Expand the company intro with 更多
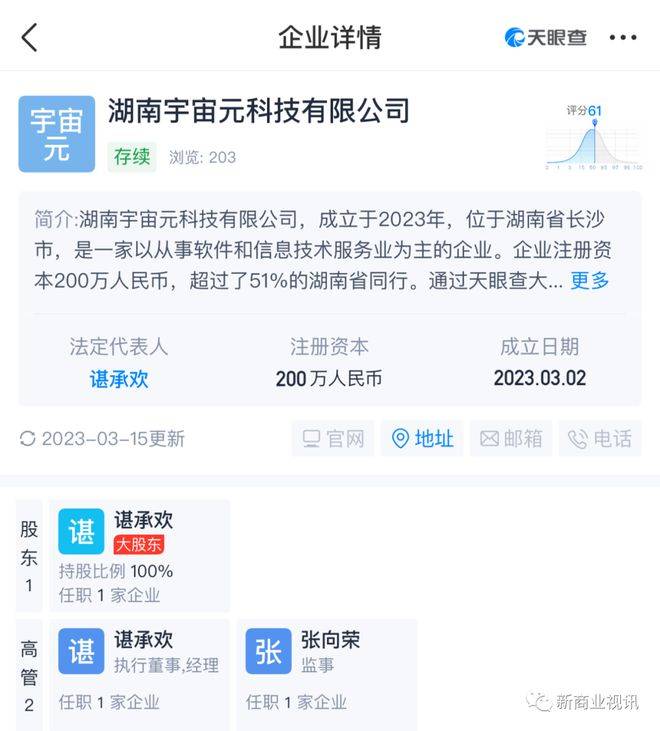 point(589,281)
